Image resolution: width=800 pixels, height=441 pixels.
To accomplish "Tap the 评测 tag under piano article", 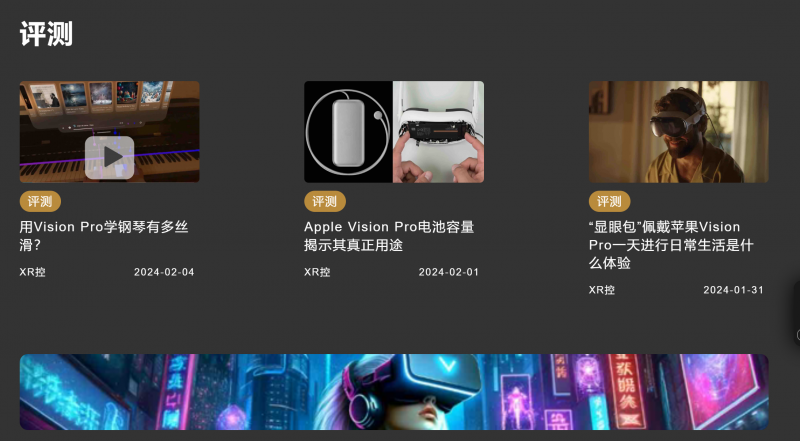I will pyautogui.click(x=41, y=201).
